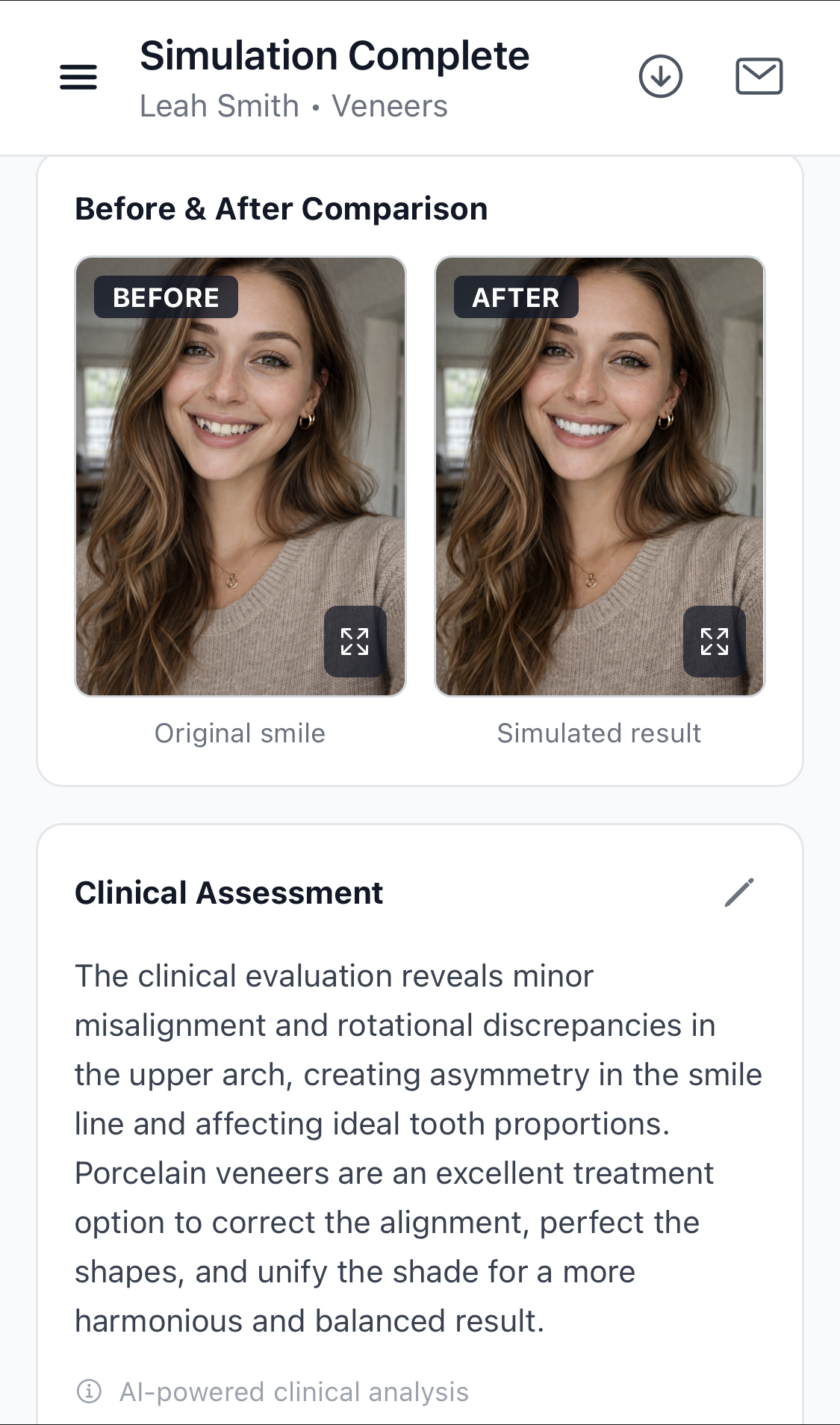Click the info icon next to AI analysis
The image size is (840, 1425).
(x=90, y=1392)
